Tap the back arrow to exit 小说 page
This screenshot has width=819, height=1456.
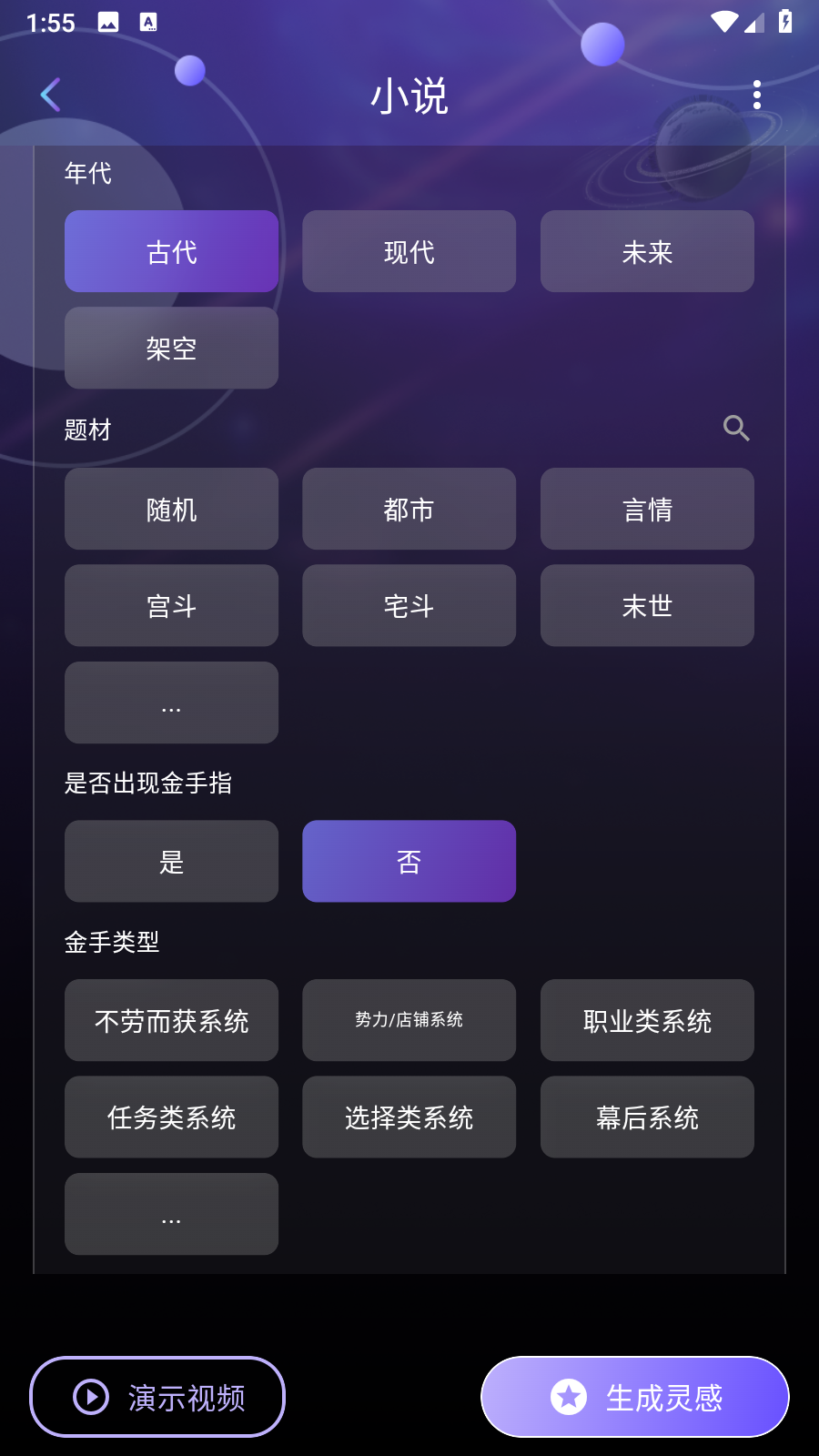coord(50,94)
